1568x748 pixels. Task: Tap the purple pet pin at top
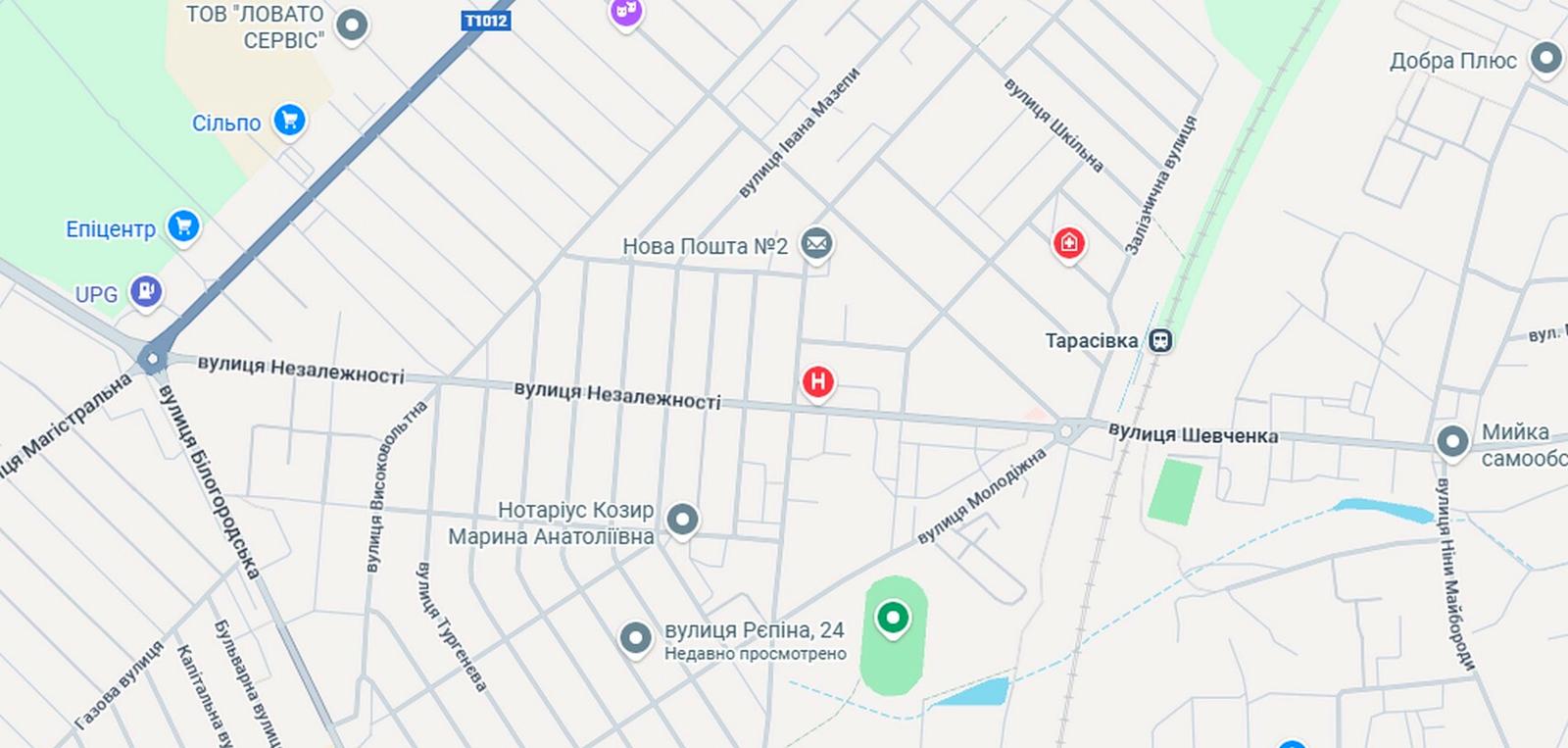(626, 12)
